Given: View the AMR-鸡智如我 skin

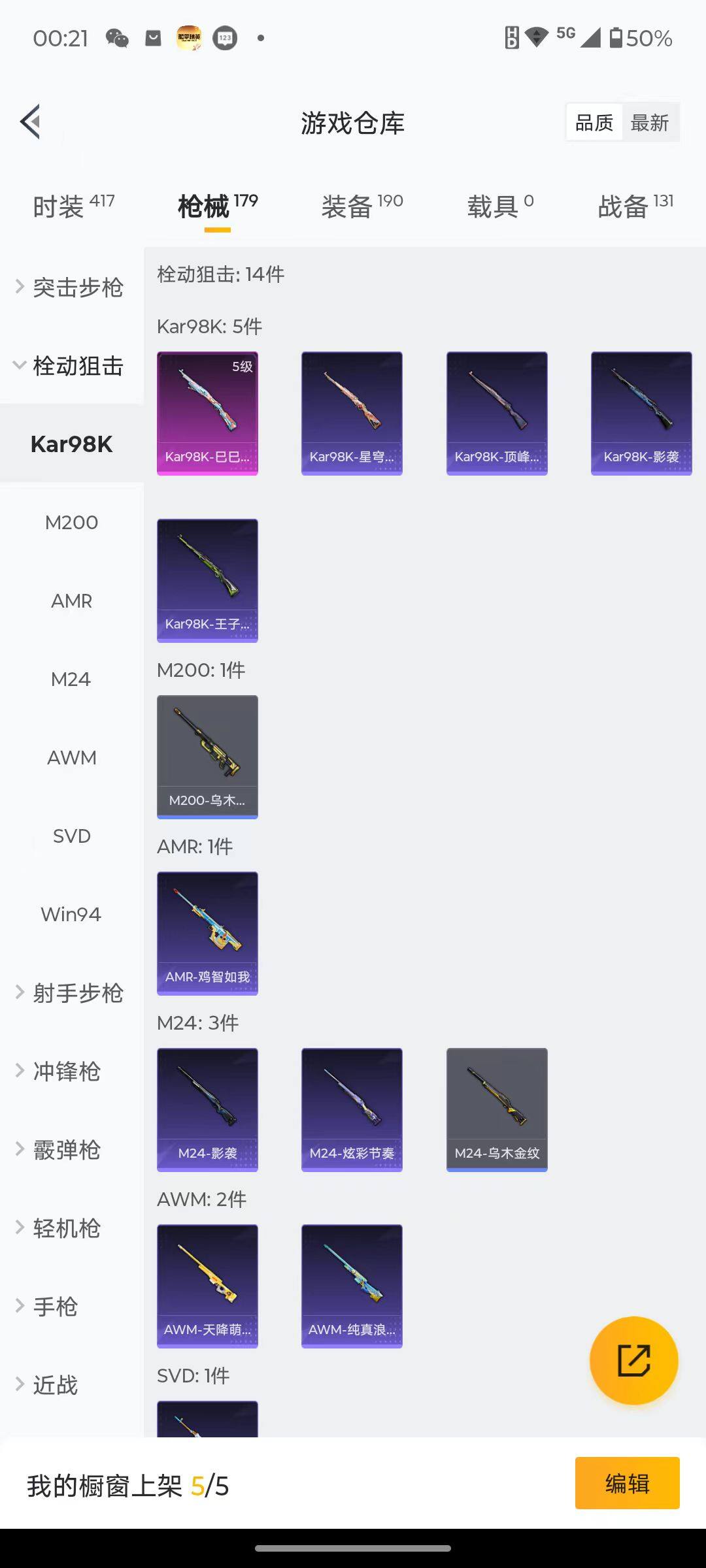Looking at the screenshot, I should coord(207,933).
